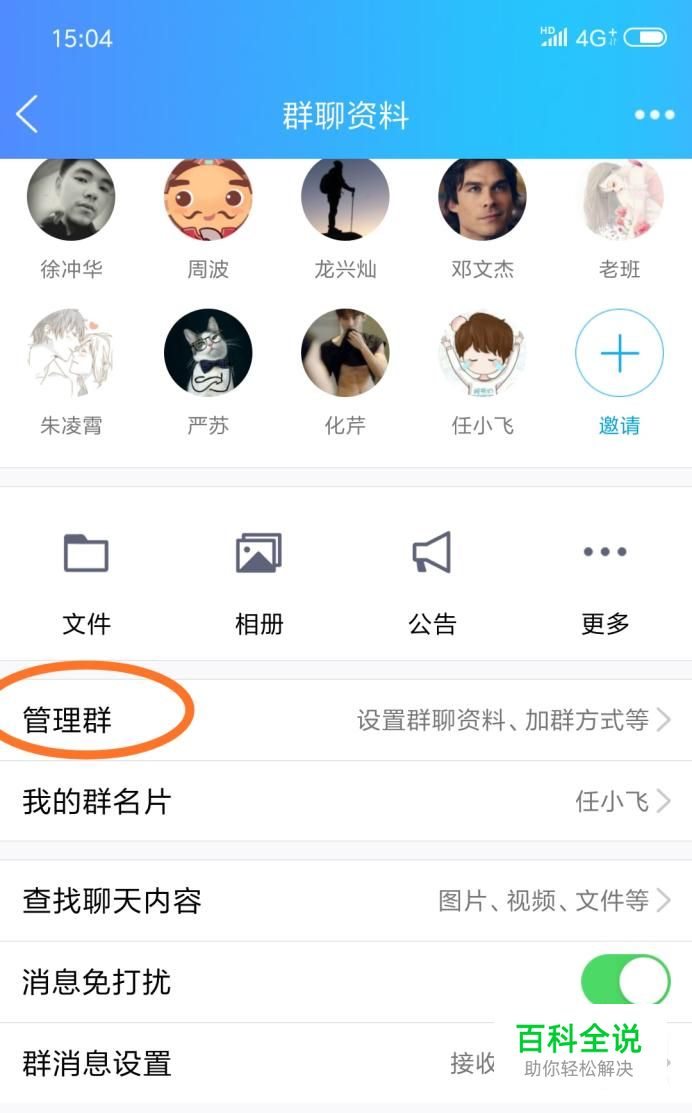Screen dimensions: 692x1113
Task: Tap the 邀请 plus button
Action: click(x=619, y=353)
